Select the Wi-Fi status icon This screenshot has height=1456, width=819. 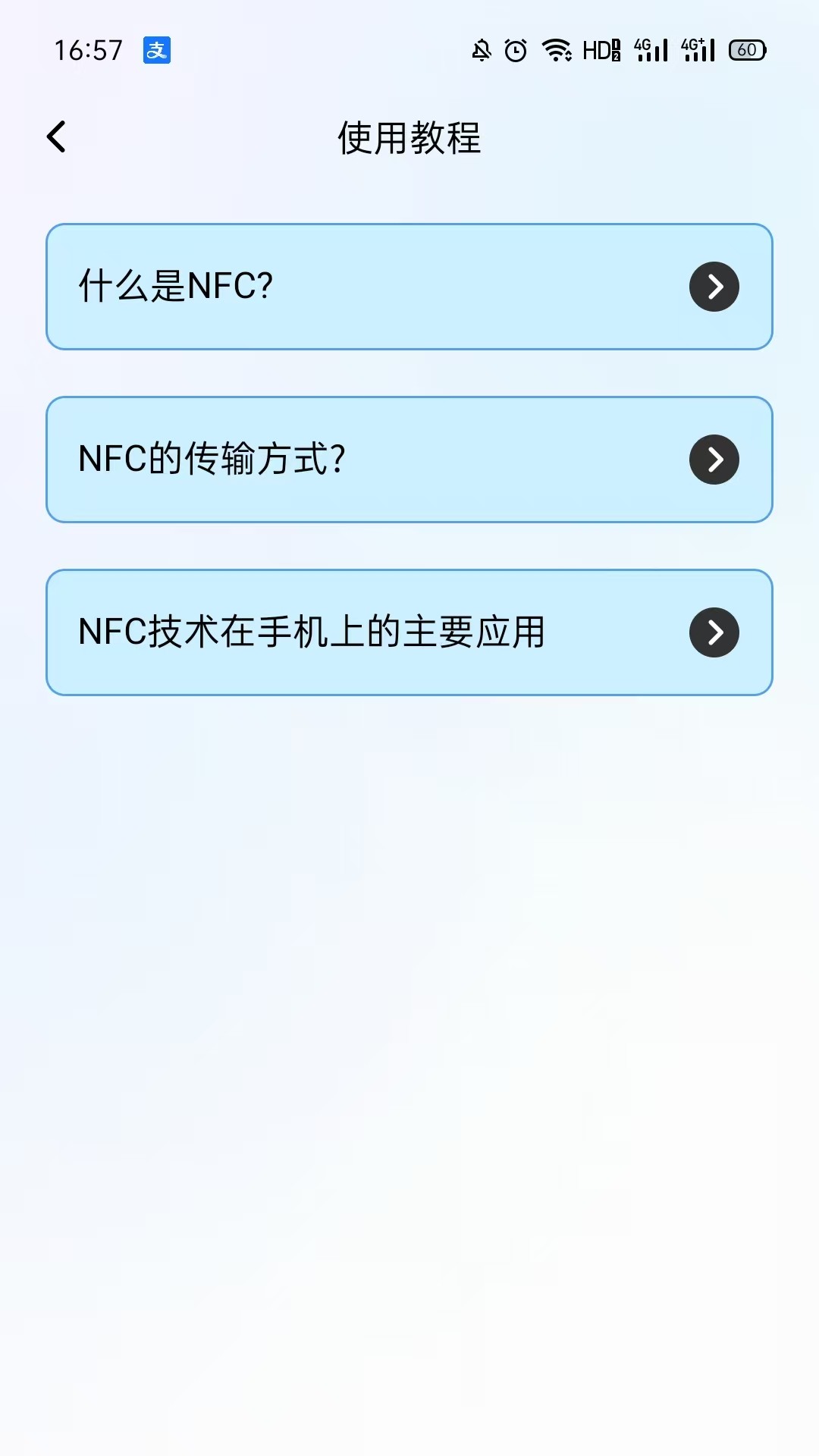[x=556, y=49]
